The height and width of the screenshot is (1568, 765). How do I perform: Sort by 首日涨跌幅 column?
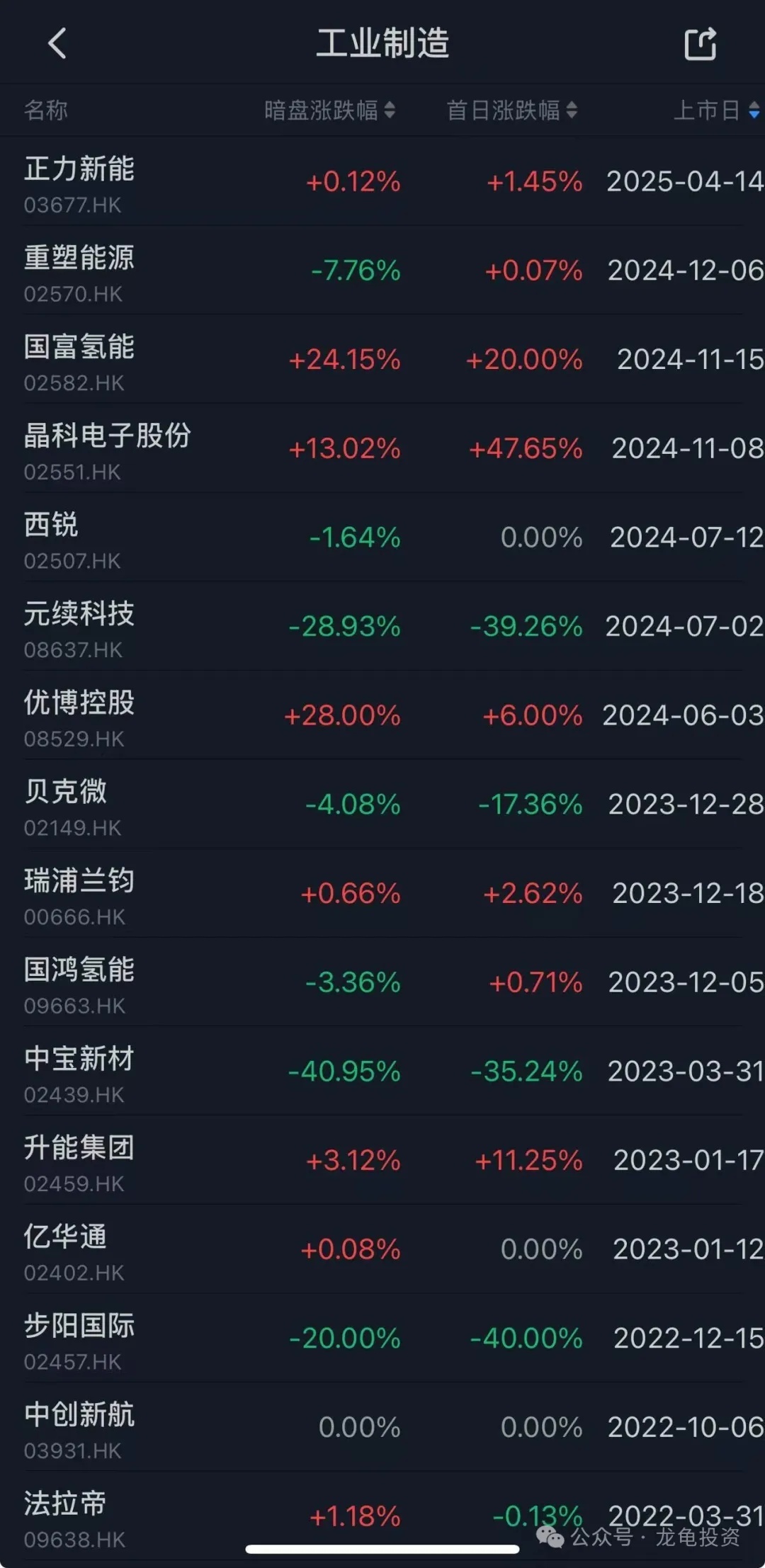pos(511,110)
